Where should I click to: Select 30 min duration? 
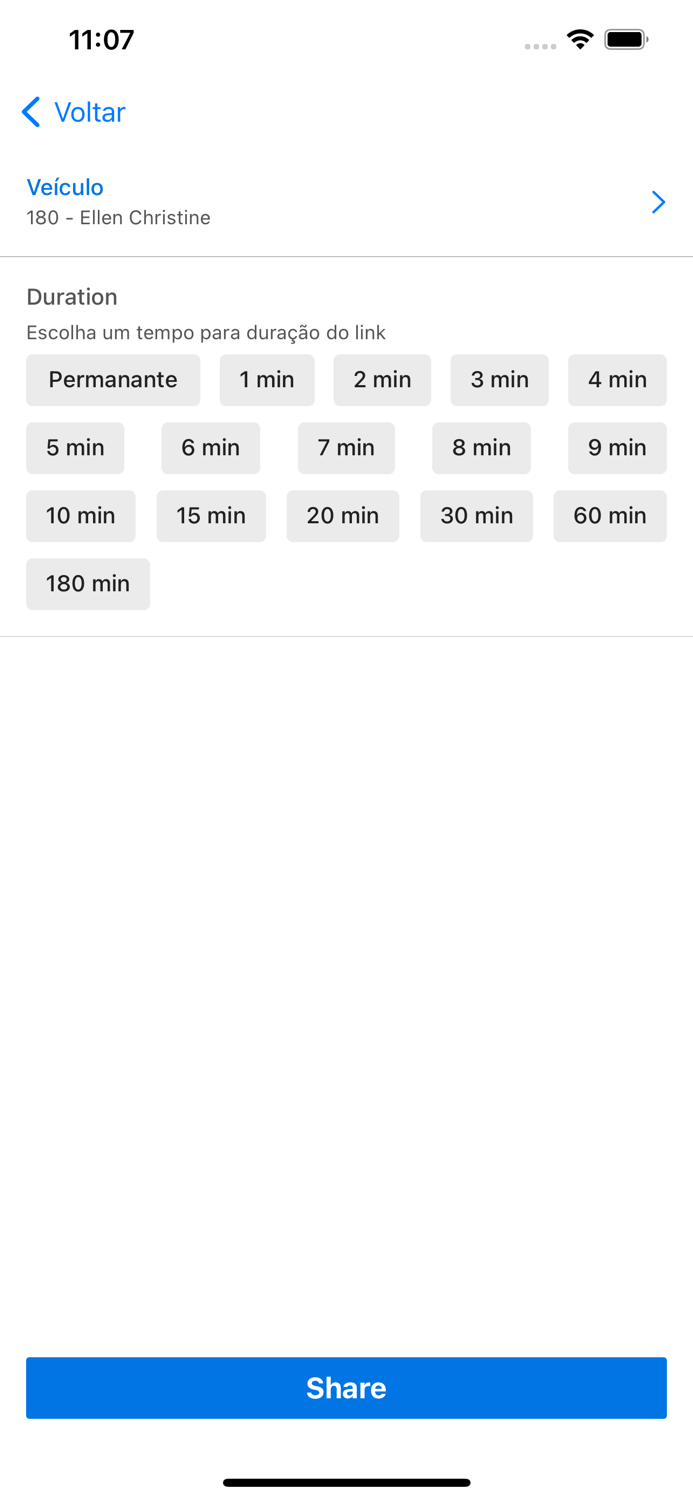pyautogui.click(x=477, y=516)
